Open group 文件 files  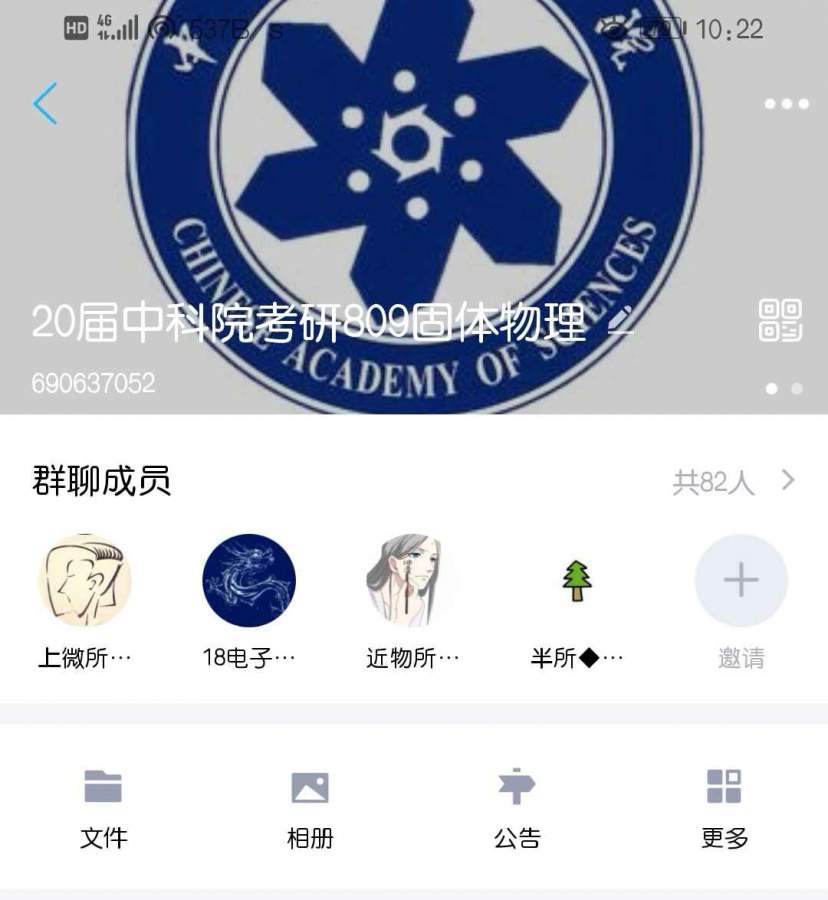pos(103,810)
